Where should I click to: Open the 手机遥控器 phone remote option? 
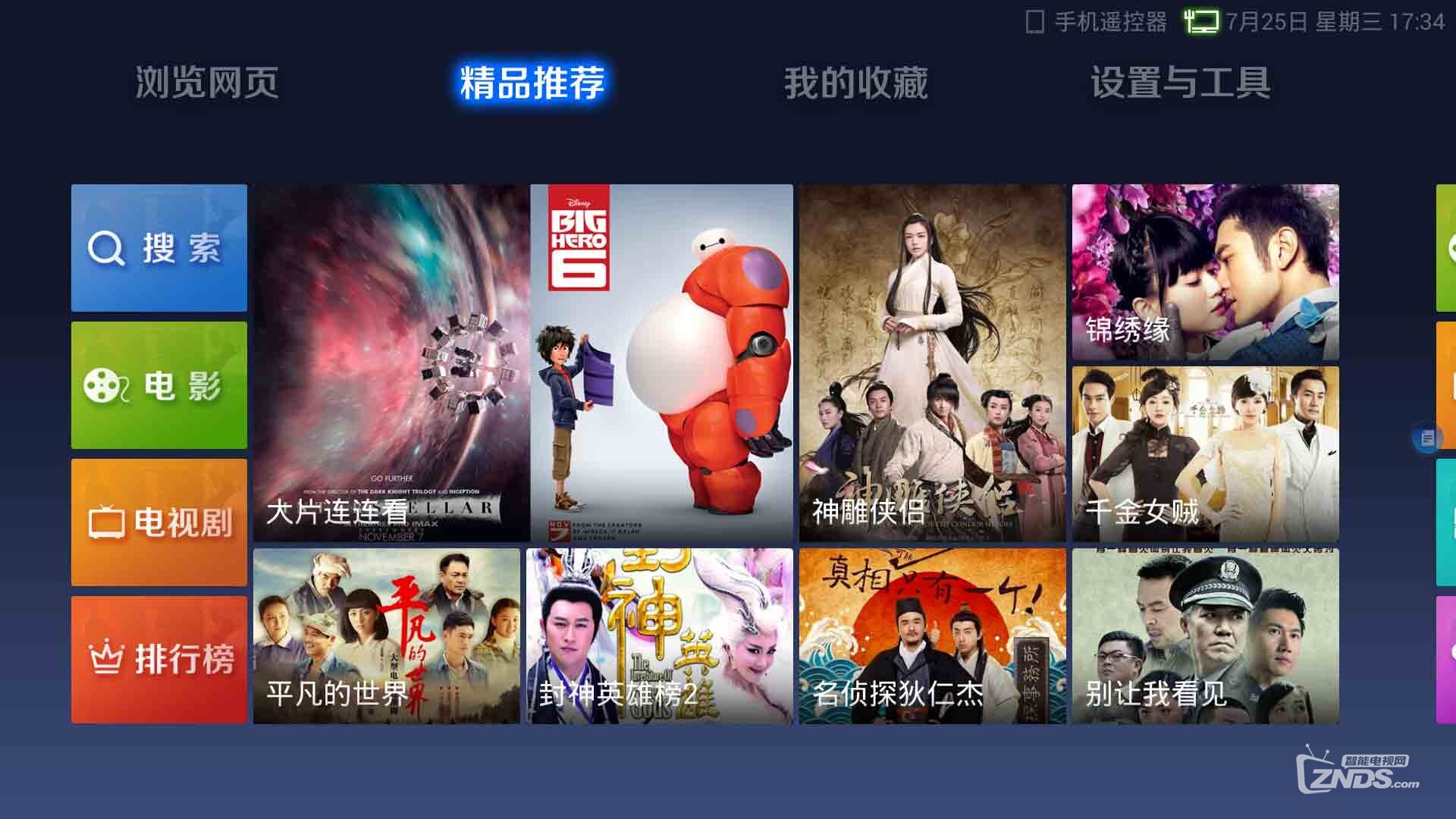point(1097,21)
